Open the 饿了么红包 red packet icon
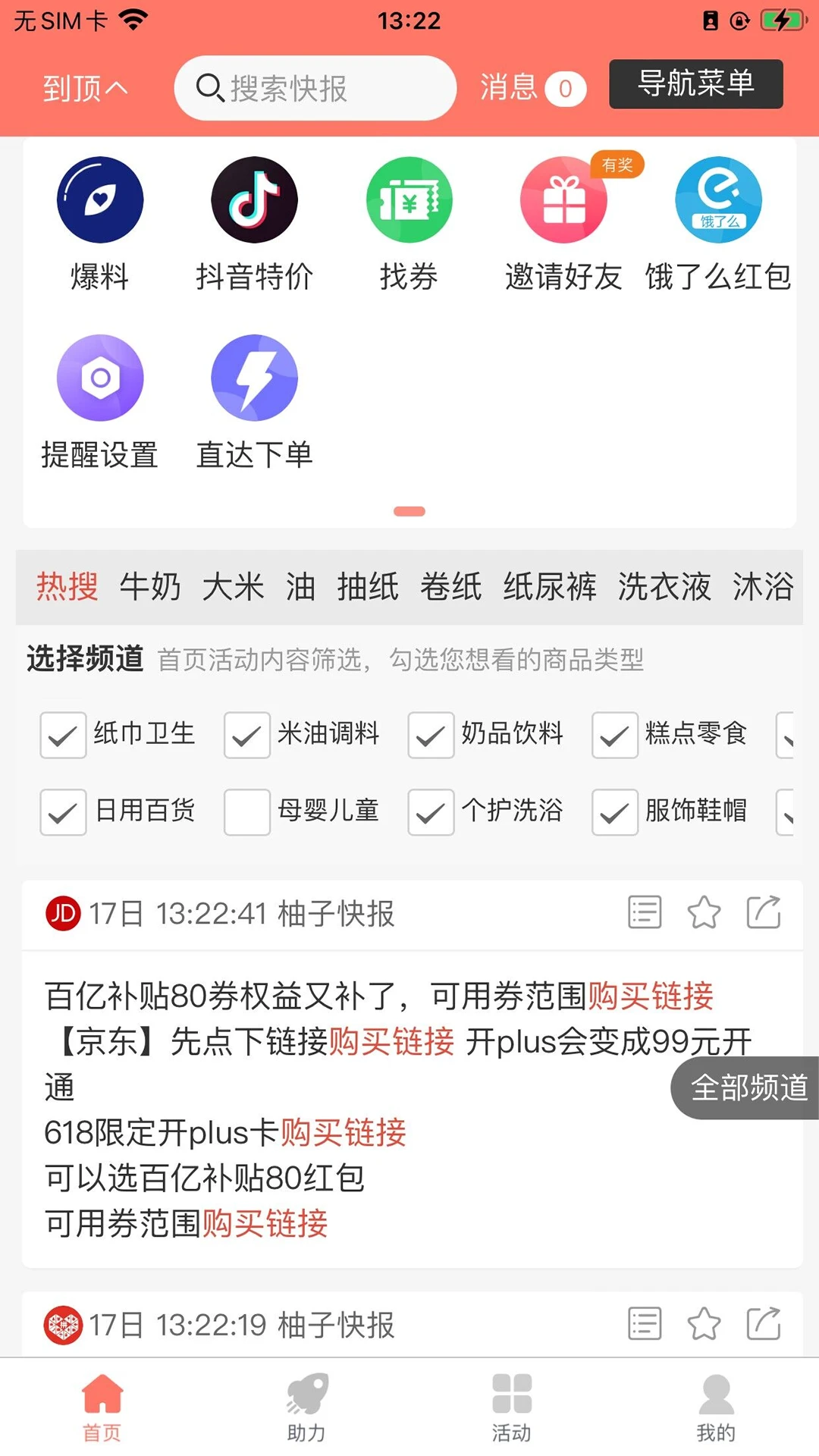The width and height of the screenshot is (819, 1456). tap(718, 199)
